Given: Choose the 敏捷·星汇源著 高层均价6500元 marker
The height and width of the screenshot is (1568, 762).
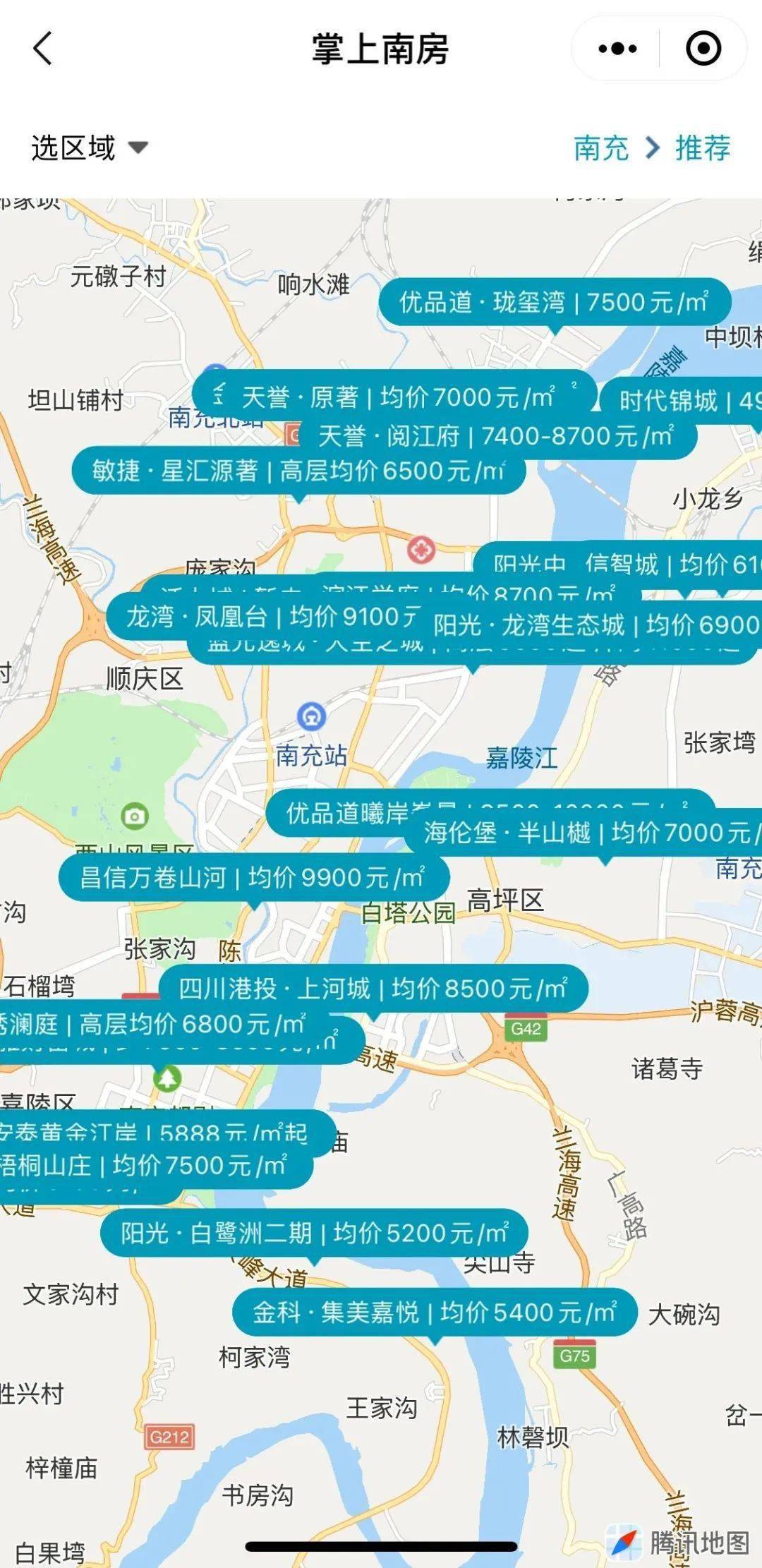Looking at the screenshot, I should pos(298,471).
